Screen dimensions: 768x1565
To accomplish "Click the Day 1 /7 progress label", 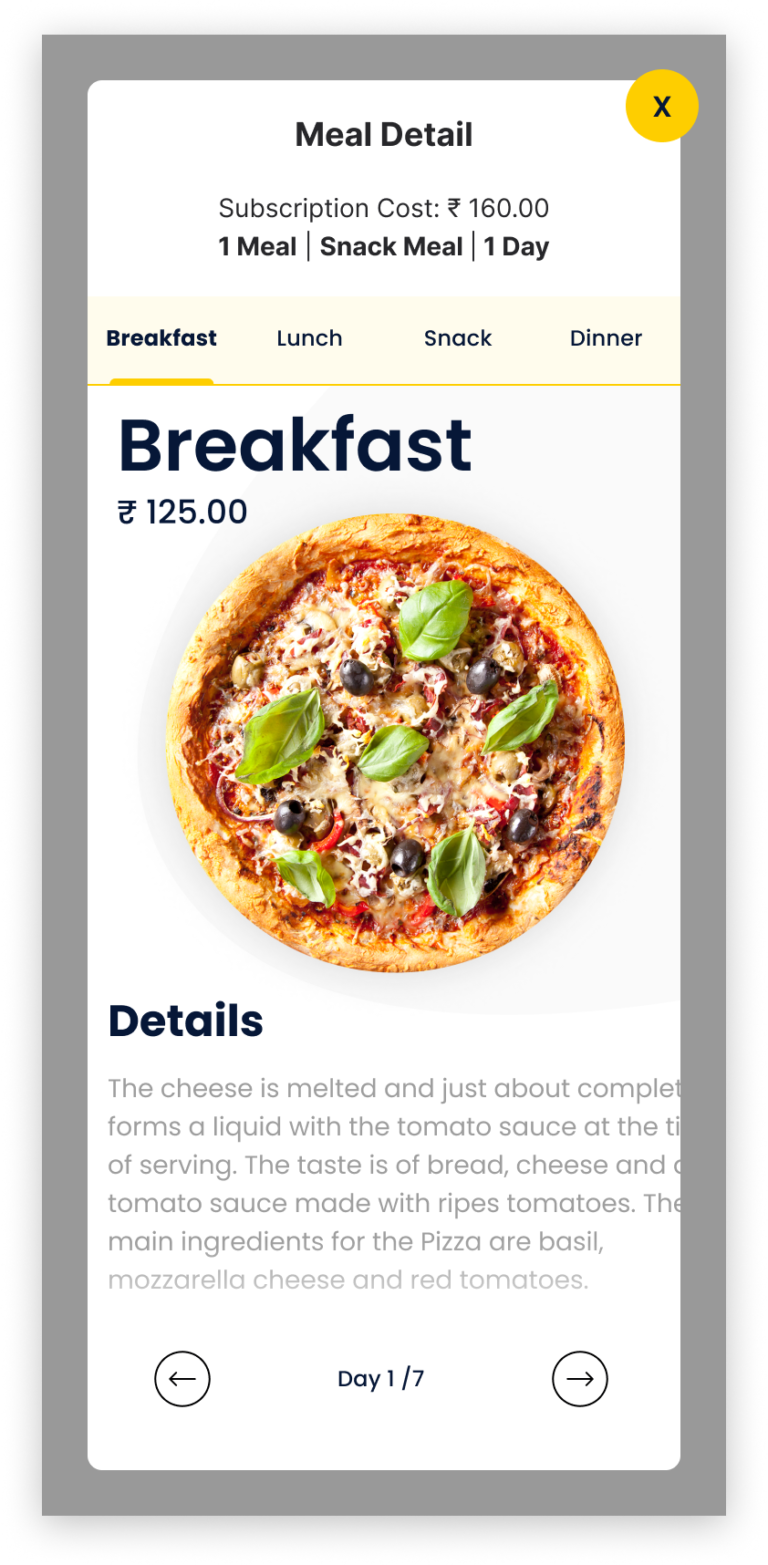I will (x=381, y=1378).
